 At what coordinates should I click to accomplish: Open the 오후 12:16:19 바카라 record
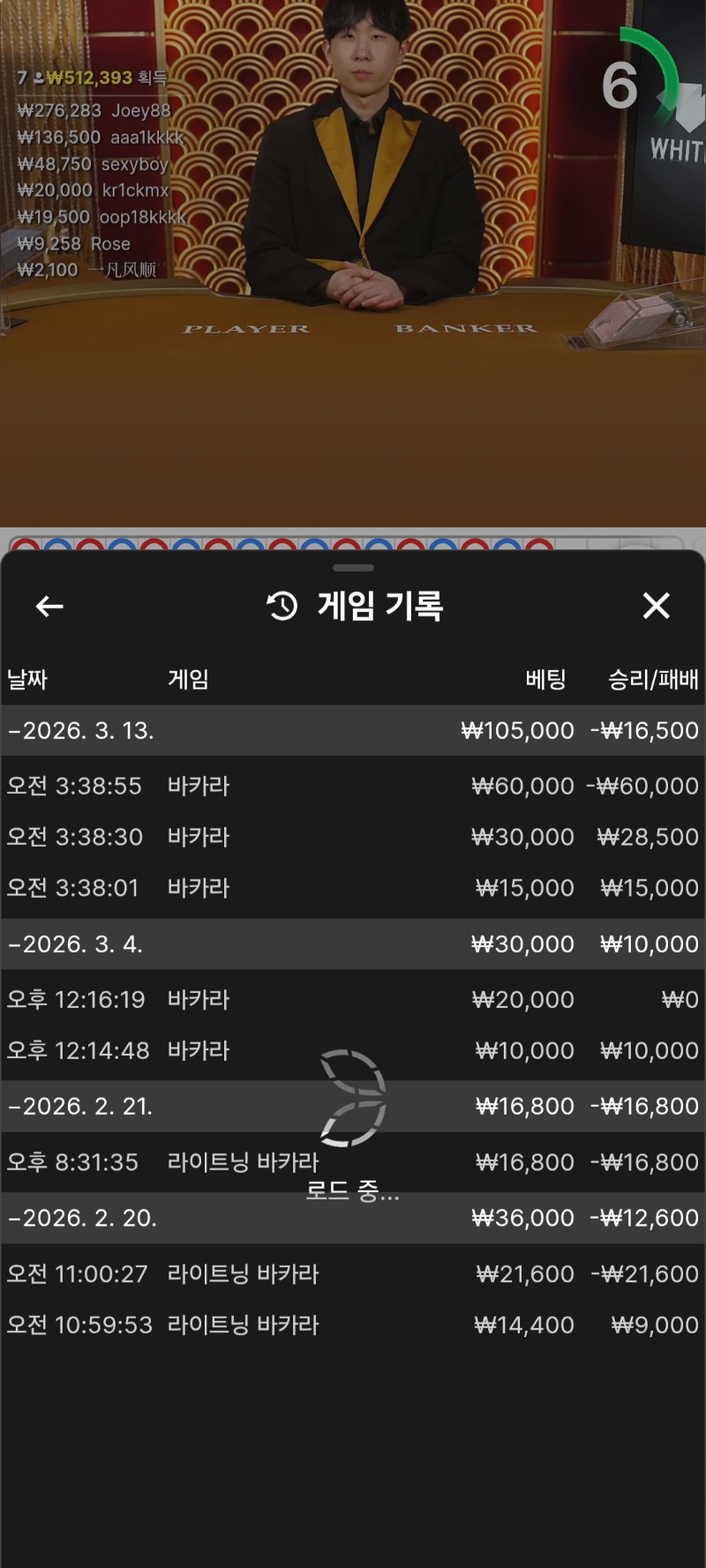coord(353,999)
